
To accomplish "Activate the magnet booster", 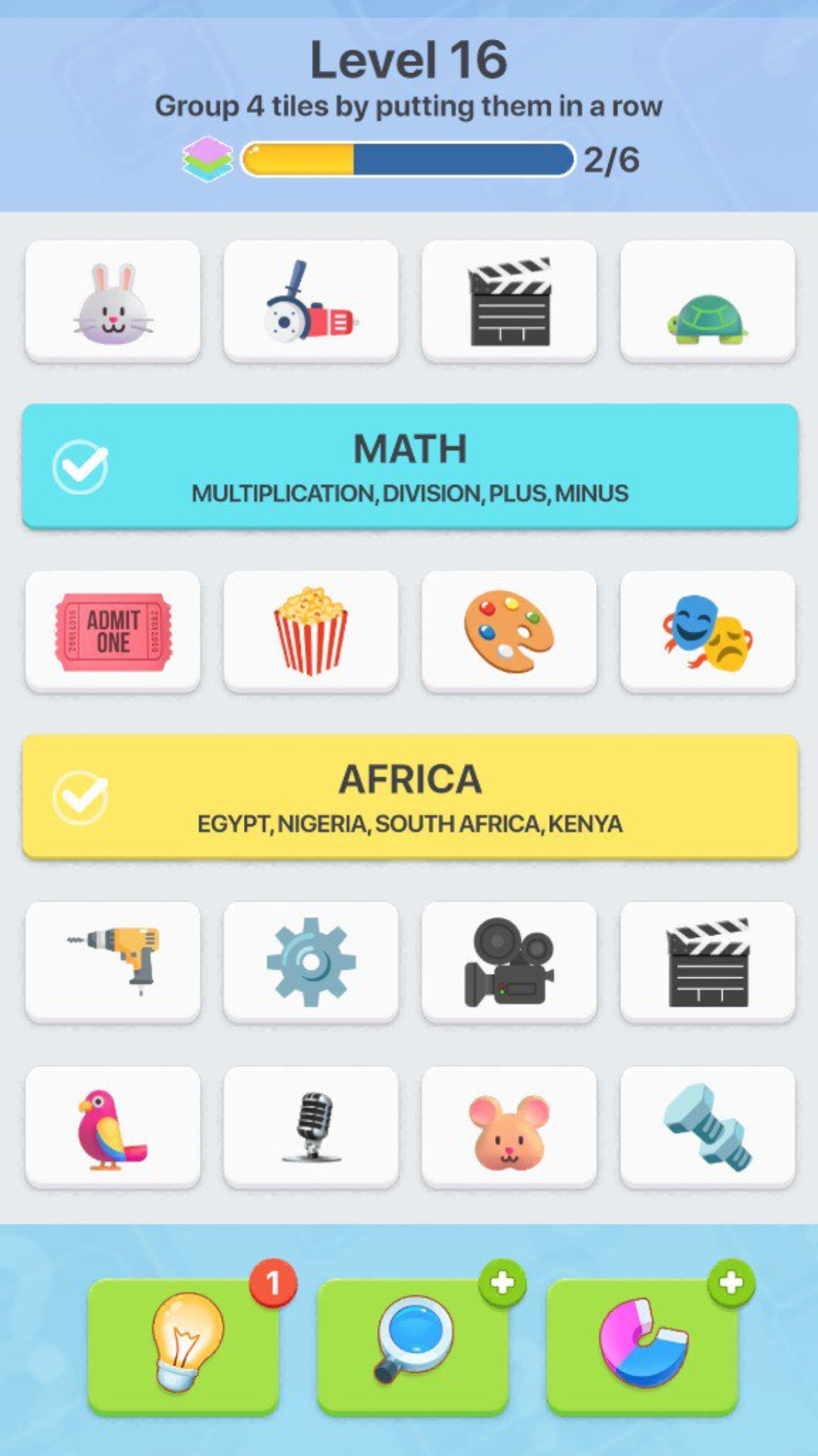I will [x=642, y=1344].
